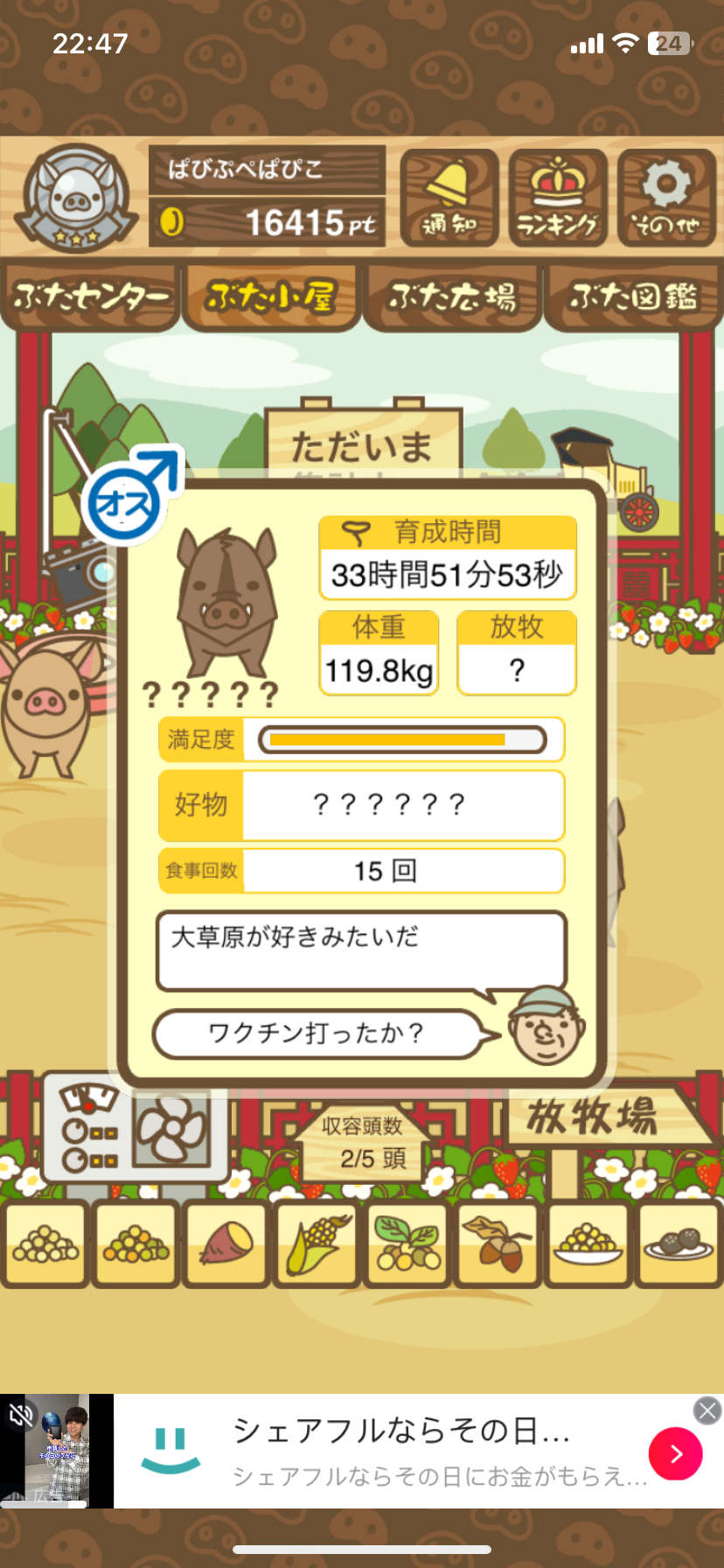Viewport: 724px width, 1568px height.
Task: Open the シェアフル ad arrow button
Action: coord(675,1453)
